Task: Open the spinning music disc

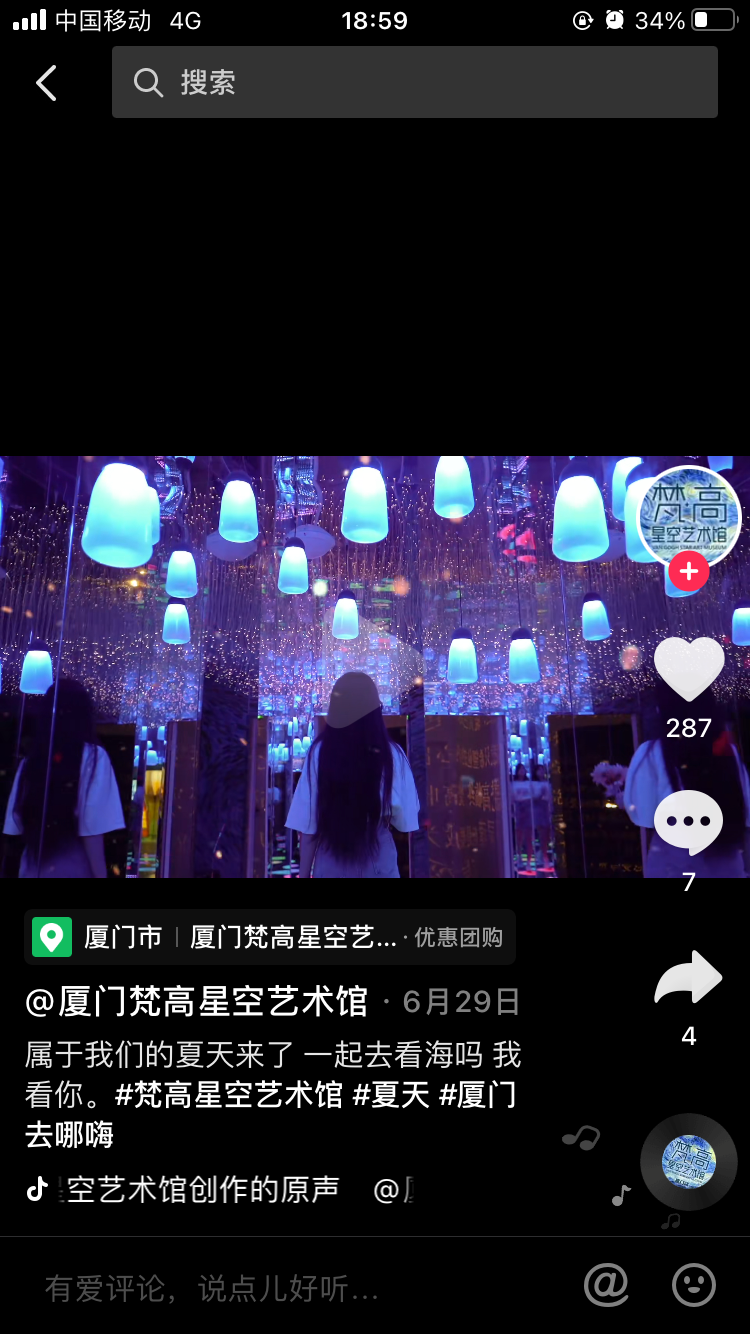Action: click(689, 1162)
